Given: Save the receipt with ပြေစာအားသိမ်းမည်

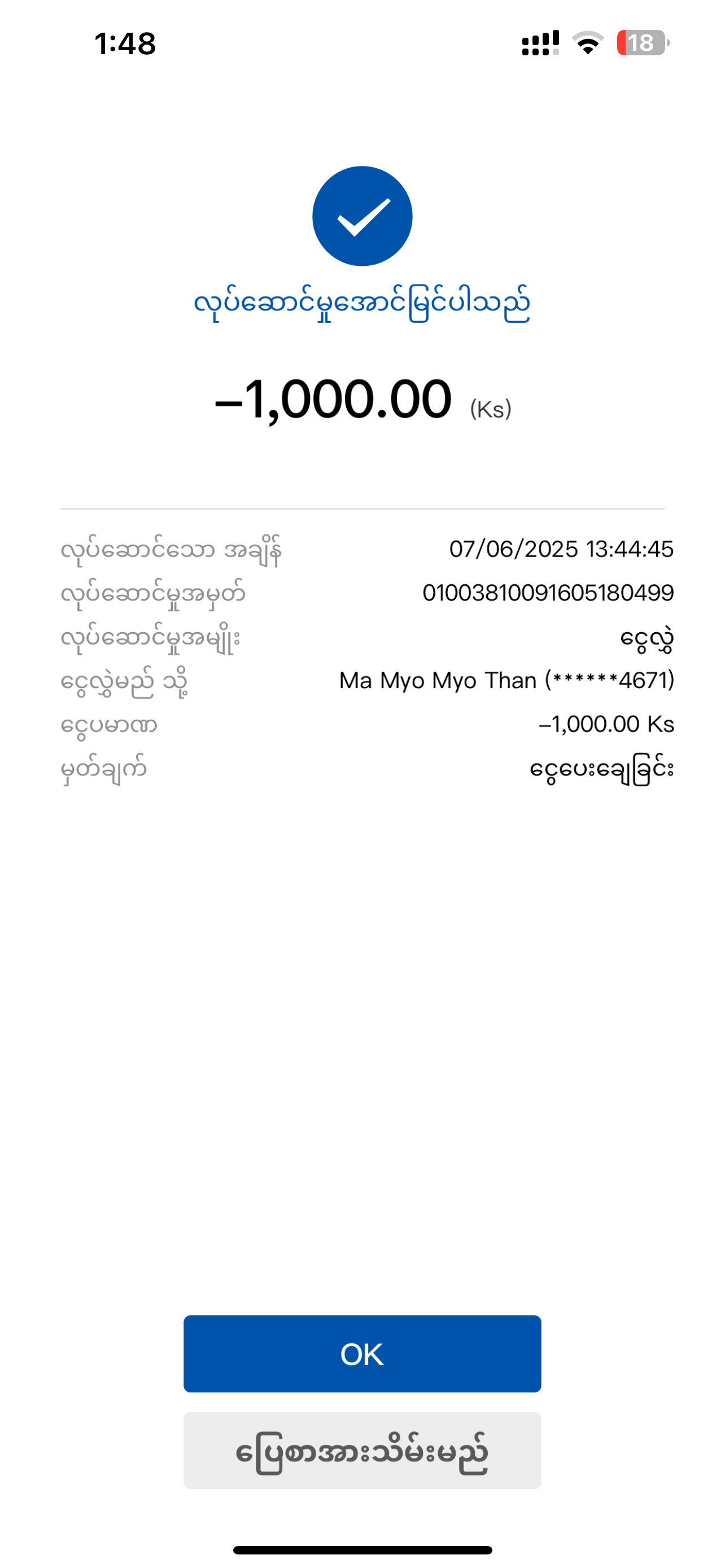Looking at the screenshot, I should (x=362, y=1451).
